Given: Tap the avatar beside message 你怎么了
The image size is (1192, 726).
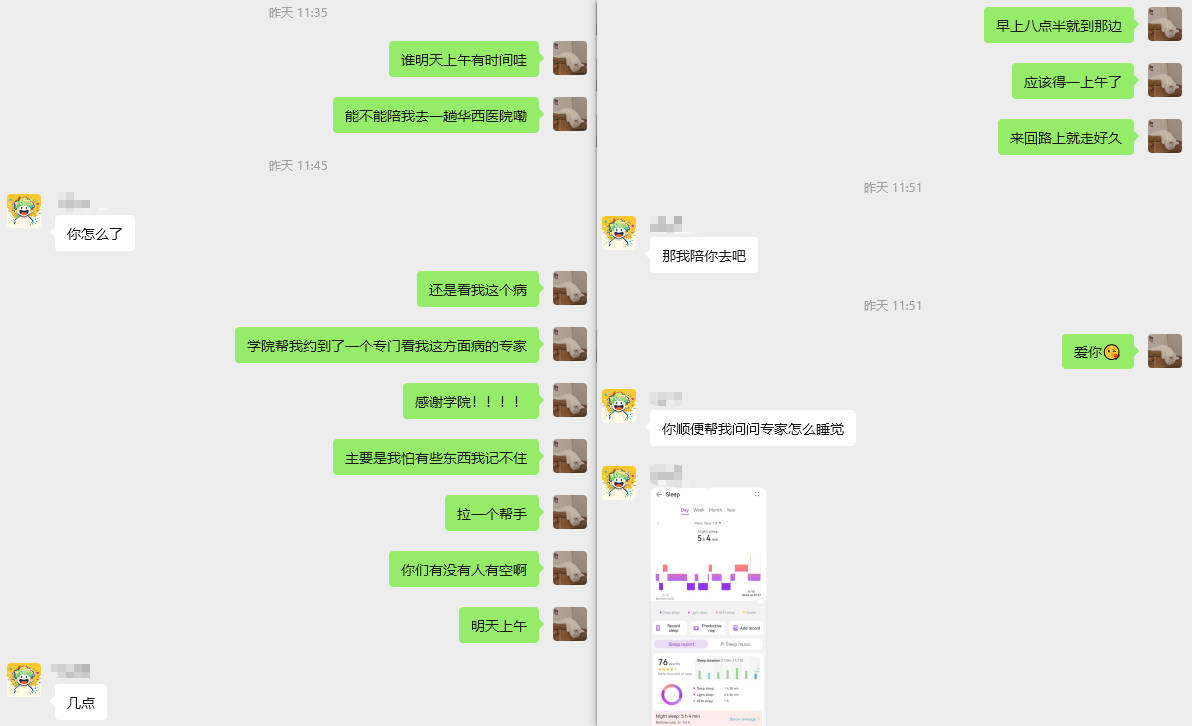Looking at the screenshot, I should (24, 211).
